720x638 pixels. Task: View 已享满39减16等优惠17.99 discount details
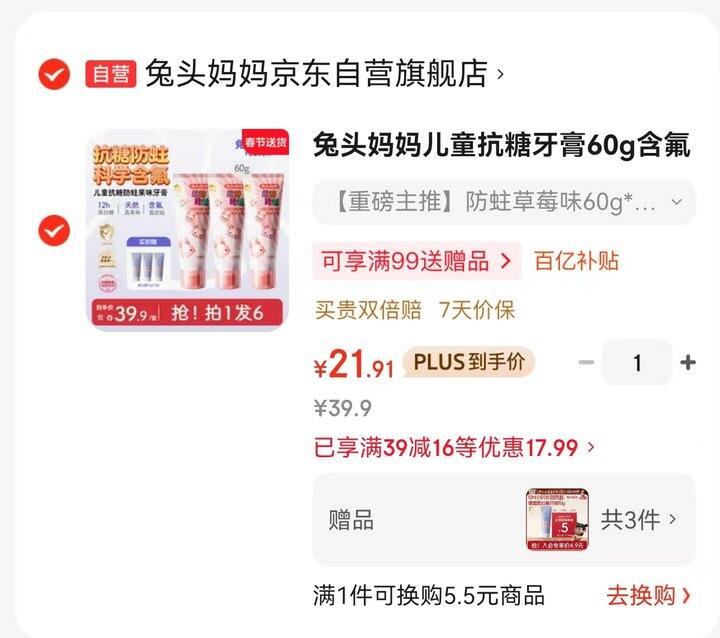[x=454, y=448]
